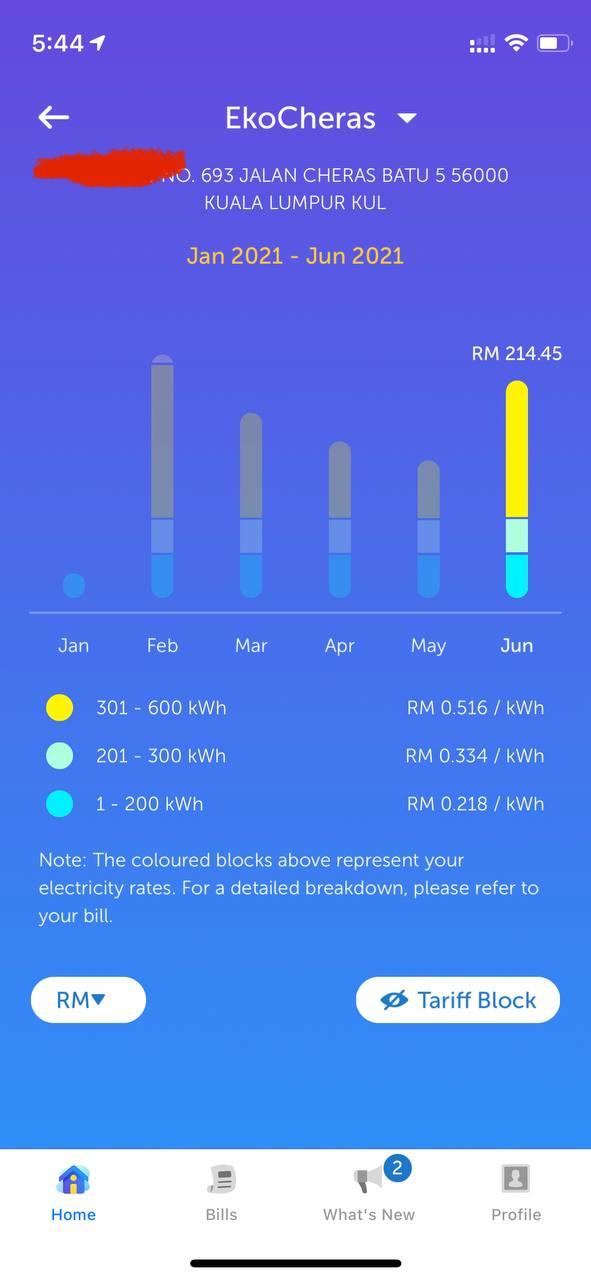The image size is (591, 1280).
Task: Select the May bar in the chart
Action: coord(428,529)
